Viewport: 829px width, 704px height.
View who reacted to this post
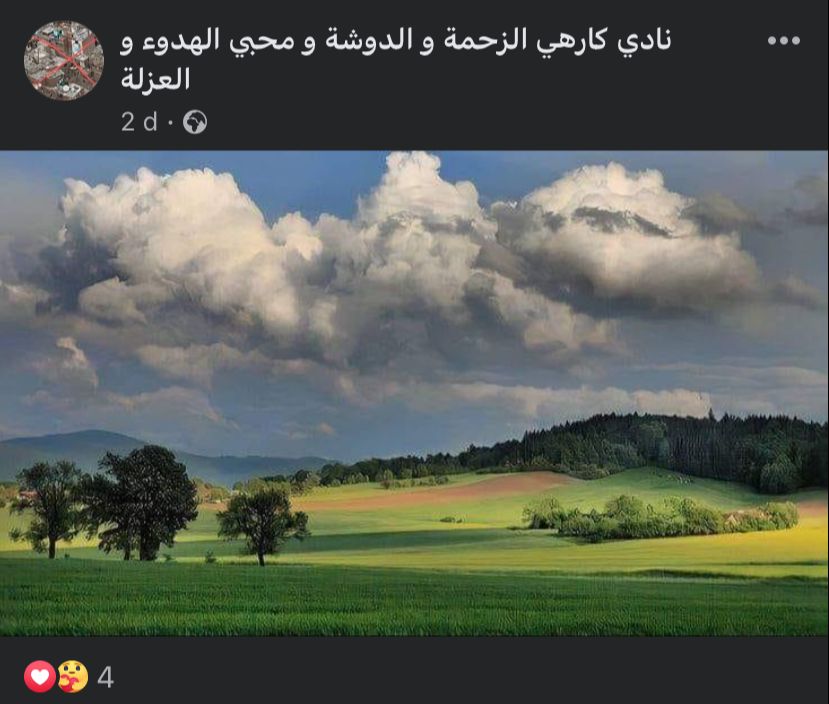(69, 677)
